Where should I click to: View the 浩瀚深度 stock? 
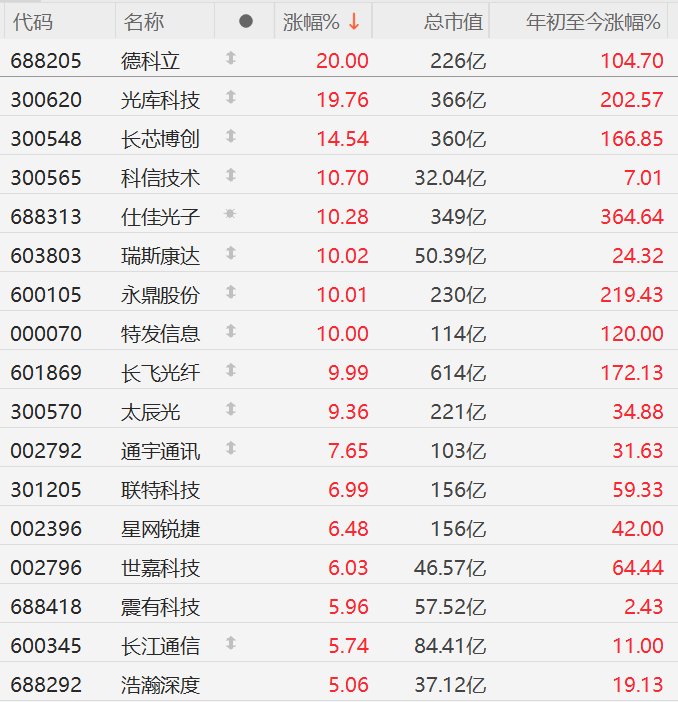[x=162, y=684]
